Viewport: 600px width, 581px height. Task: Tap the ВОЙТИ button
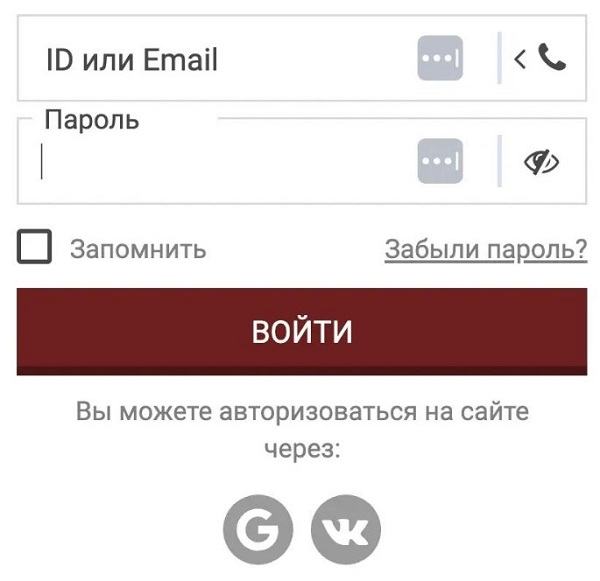coord(301,331)
